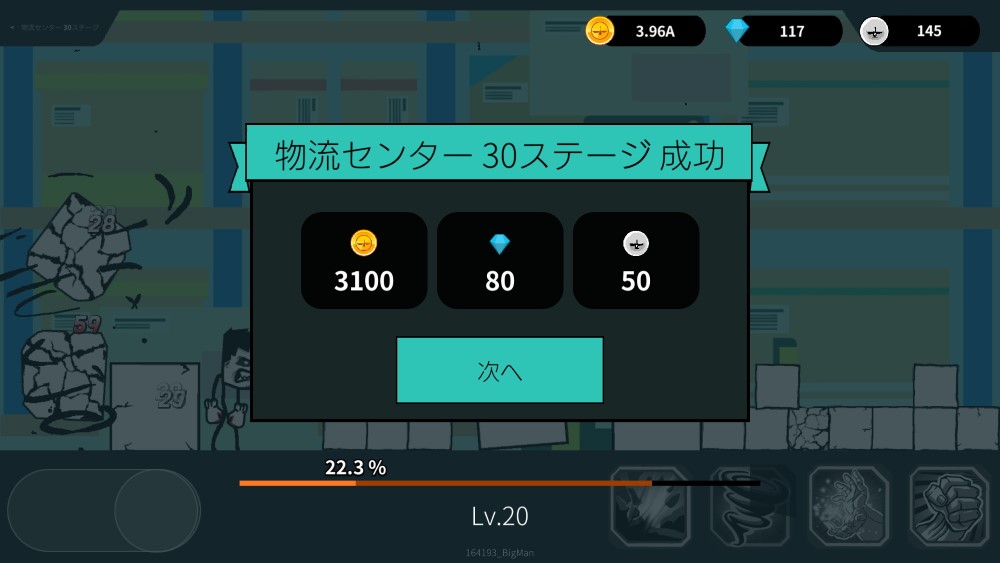Viewport: 1000px width, 563px height.
Task: Tap the 次へ button
Action: point(499,370)
